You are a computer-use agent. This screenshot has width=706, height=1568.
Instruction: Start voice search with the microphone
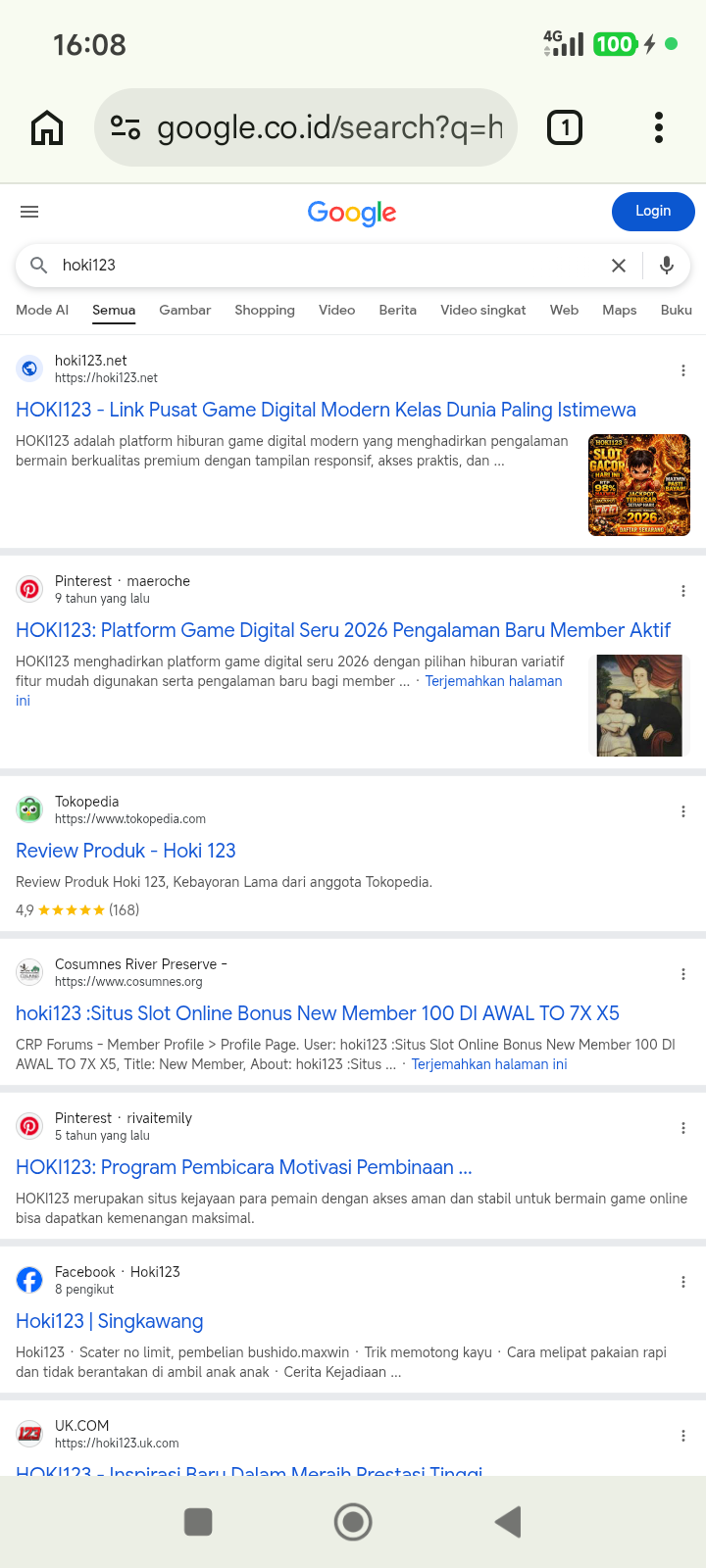[667, 266]
